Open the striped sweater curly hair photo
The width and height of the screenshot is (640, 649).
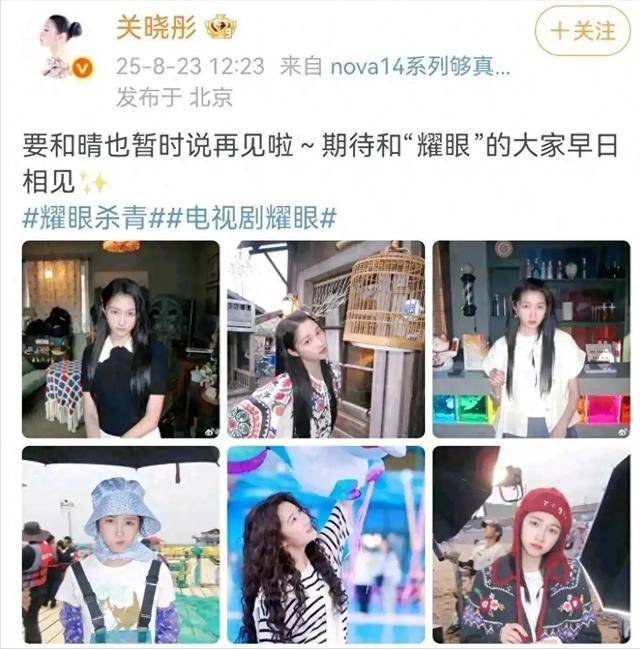326,544
